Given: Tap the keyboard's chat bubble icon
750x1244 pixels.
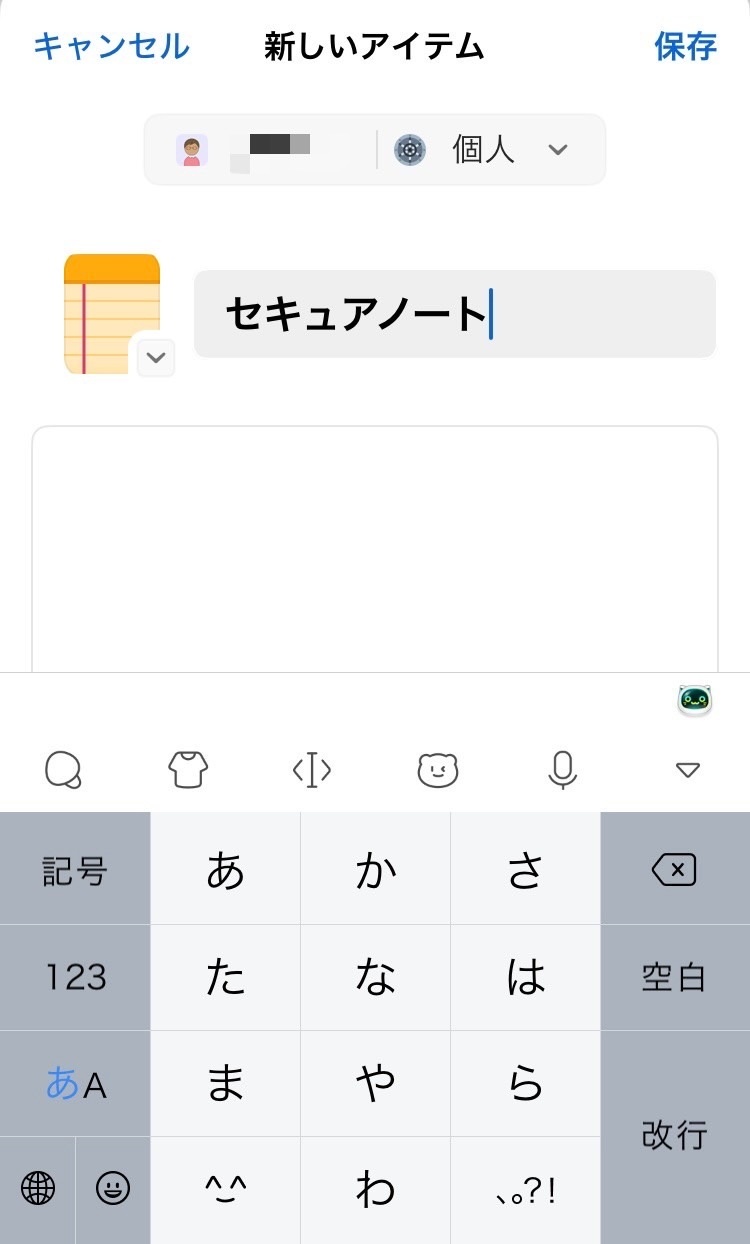Looking at the screenshot, I should point(63,770).
